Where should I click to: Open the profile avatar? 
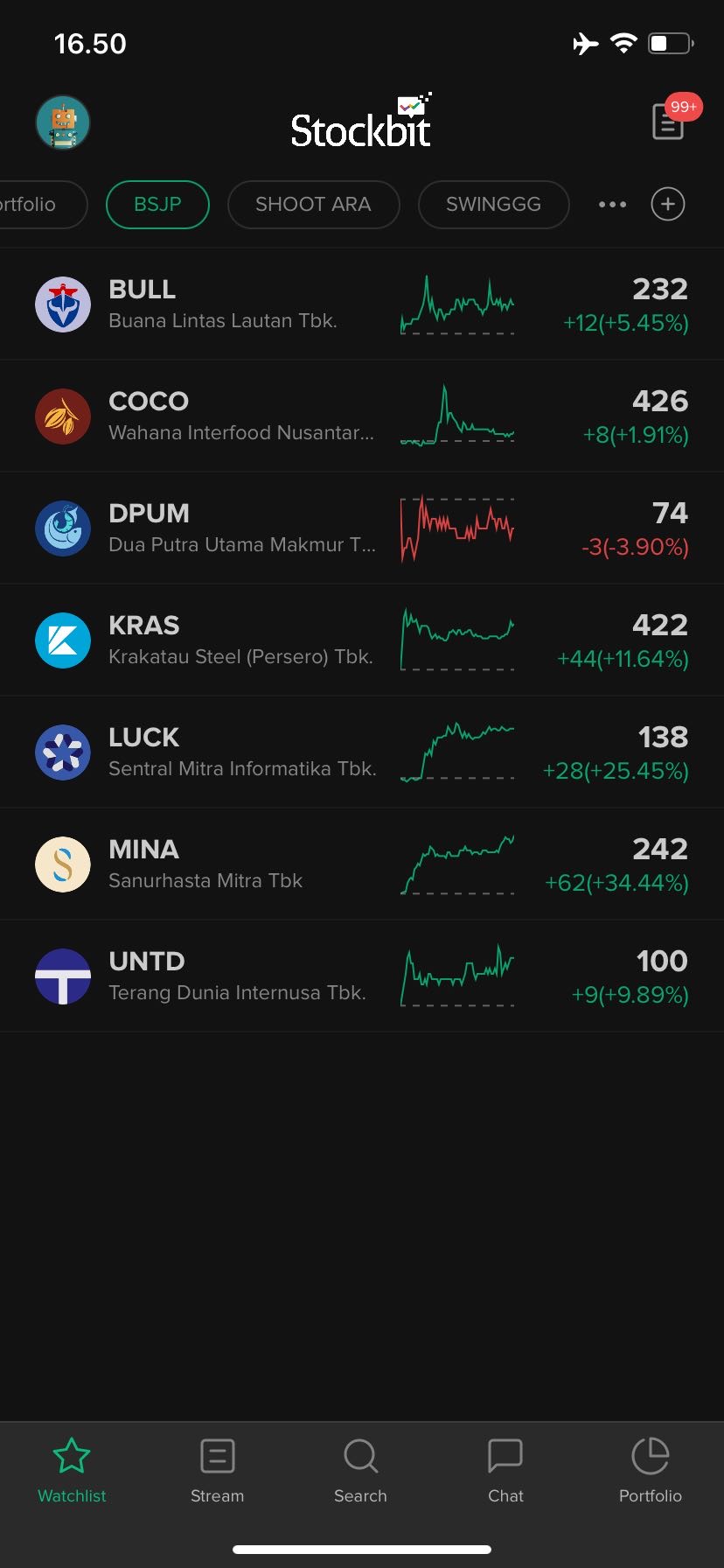point(63,122)
